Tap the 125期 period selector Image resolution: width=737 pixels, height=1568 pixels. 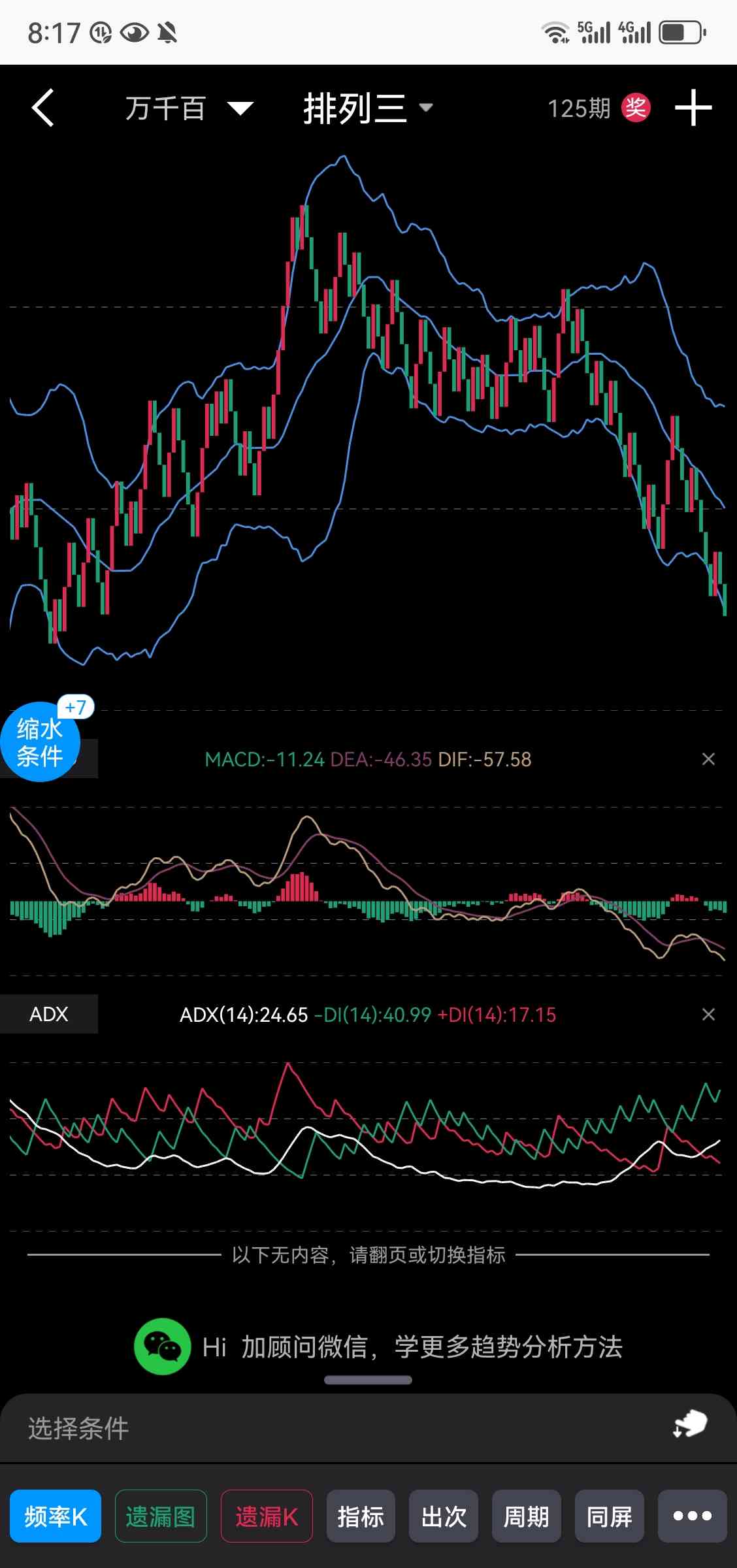(x=579, y=108)
